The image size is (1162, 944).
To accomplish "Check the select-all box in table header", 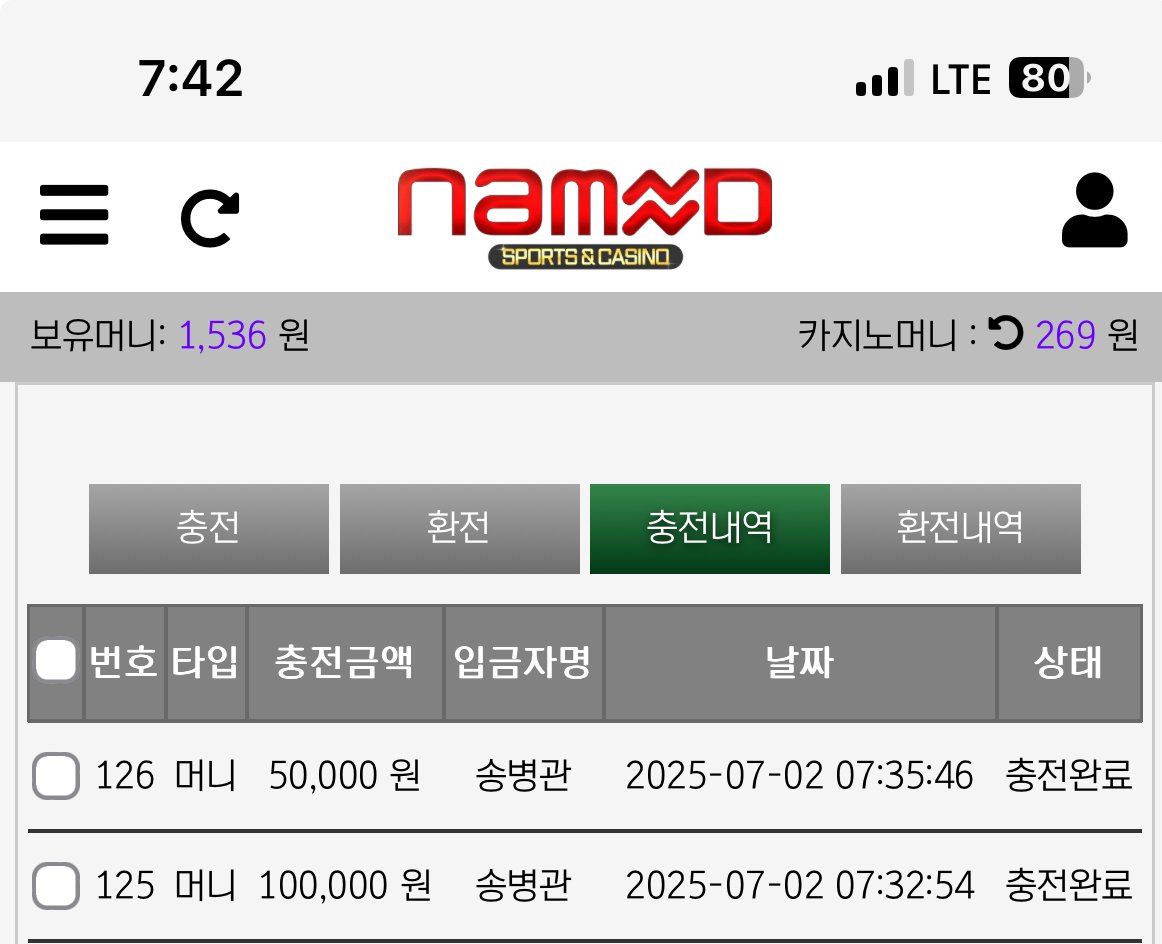I will click(55, 662).
